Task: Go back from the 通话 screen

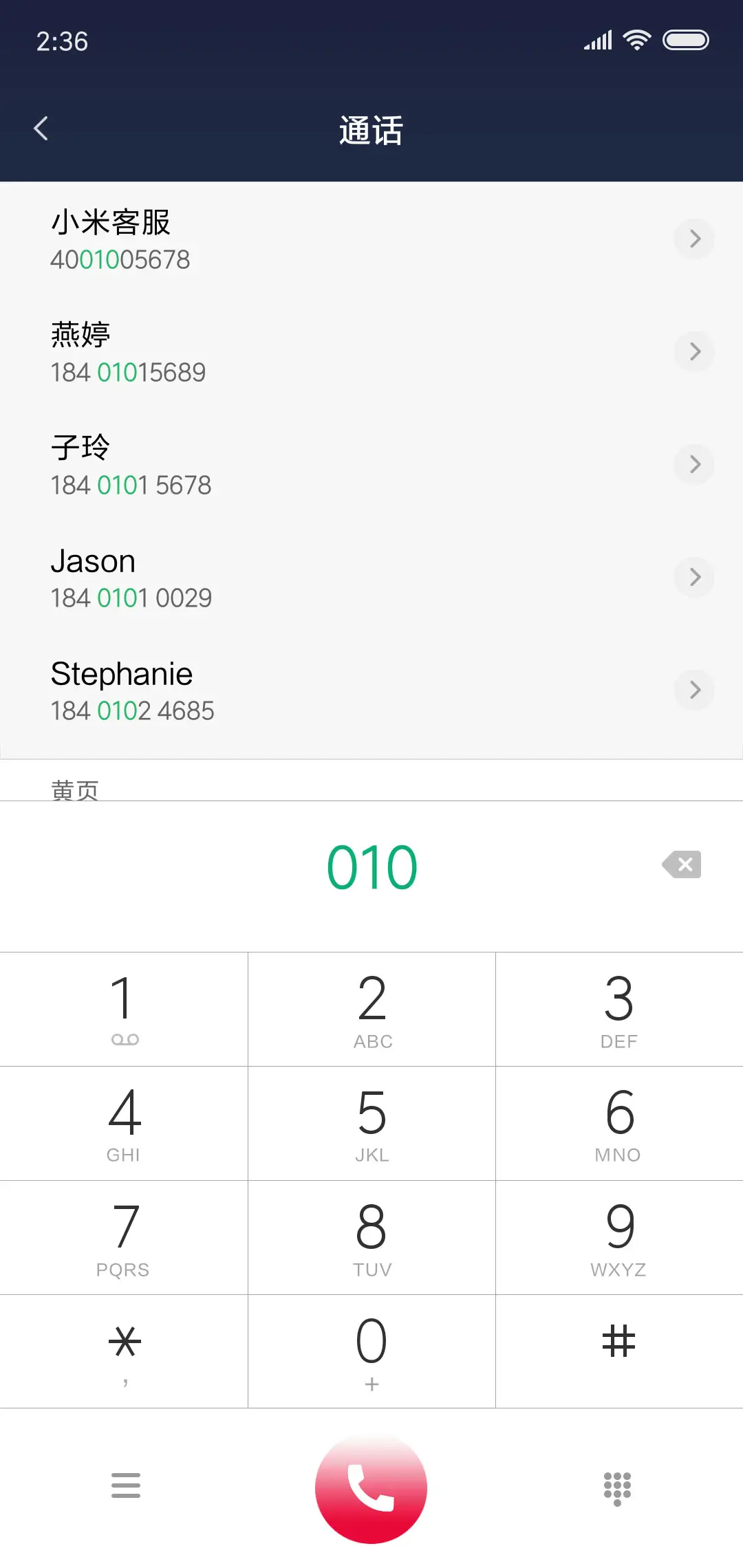Action: (x=41, y=129)
